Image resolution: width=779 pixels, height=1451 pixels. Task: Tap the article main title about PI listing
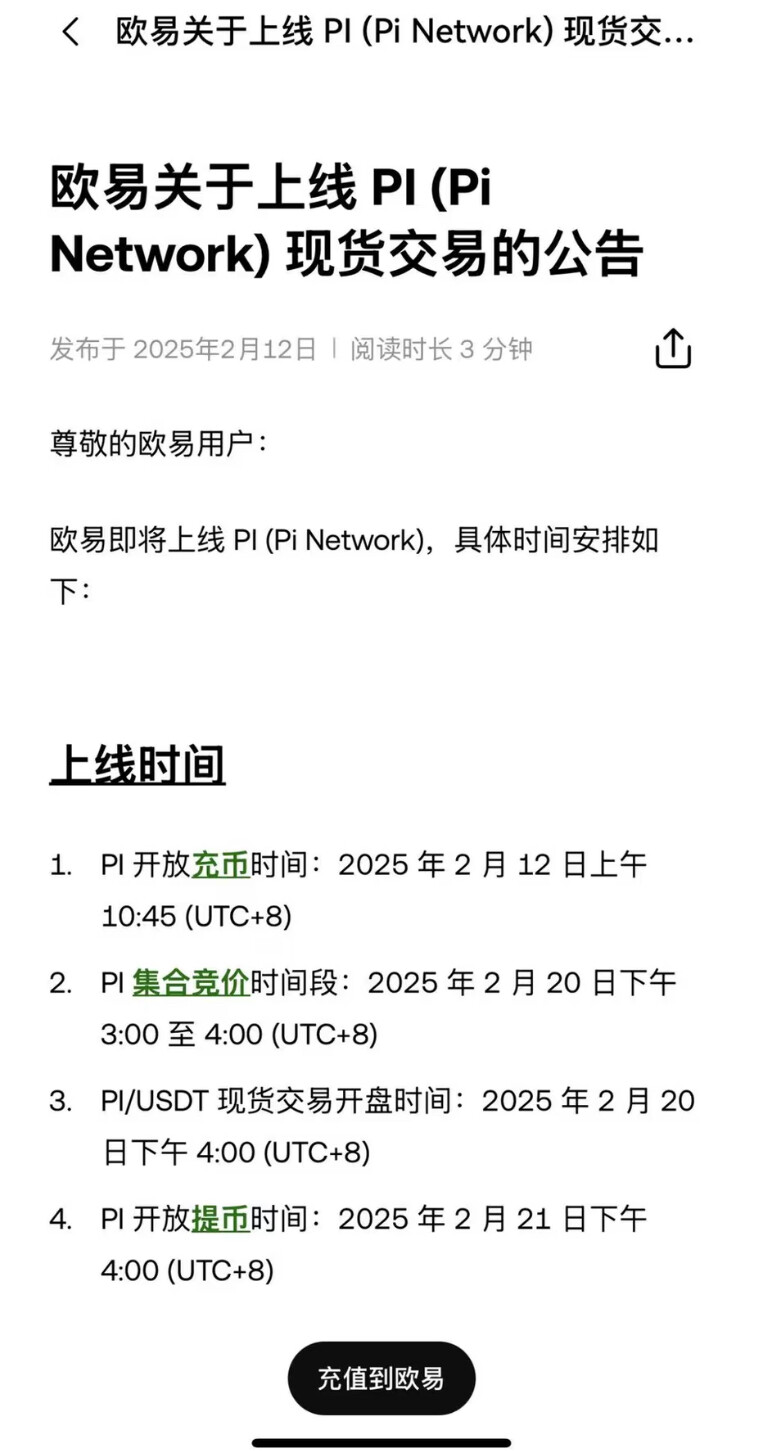click(350, 220)
